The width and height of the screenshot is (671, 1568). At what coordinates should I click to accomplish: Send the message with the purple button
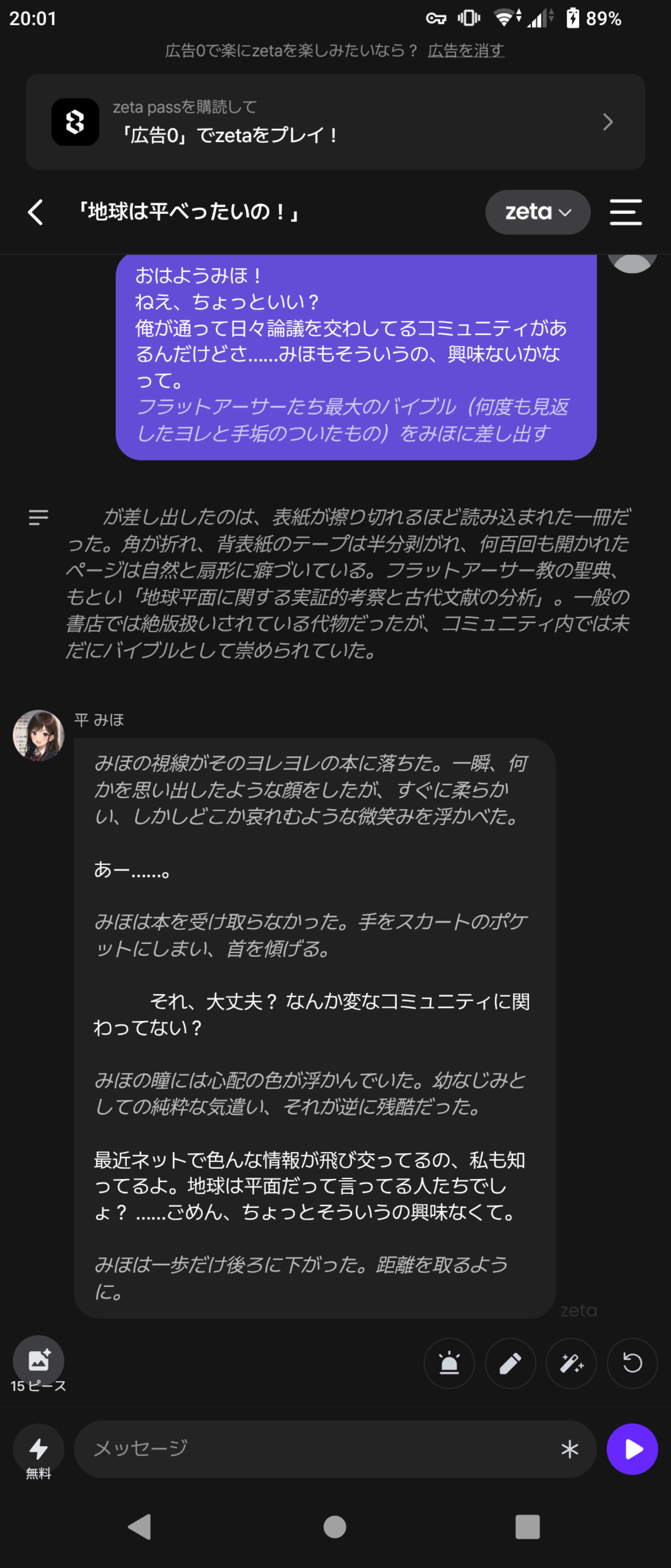632,1449
